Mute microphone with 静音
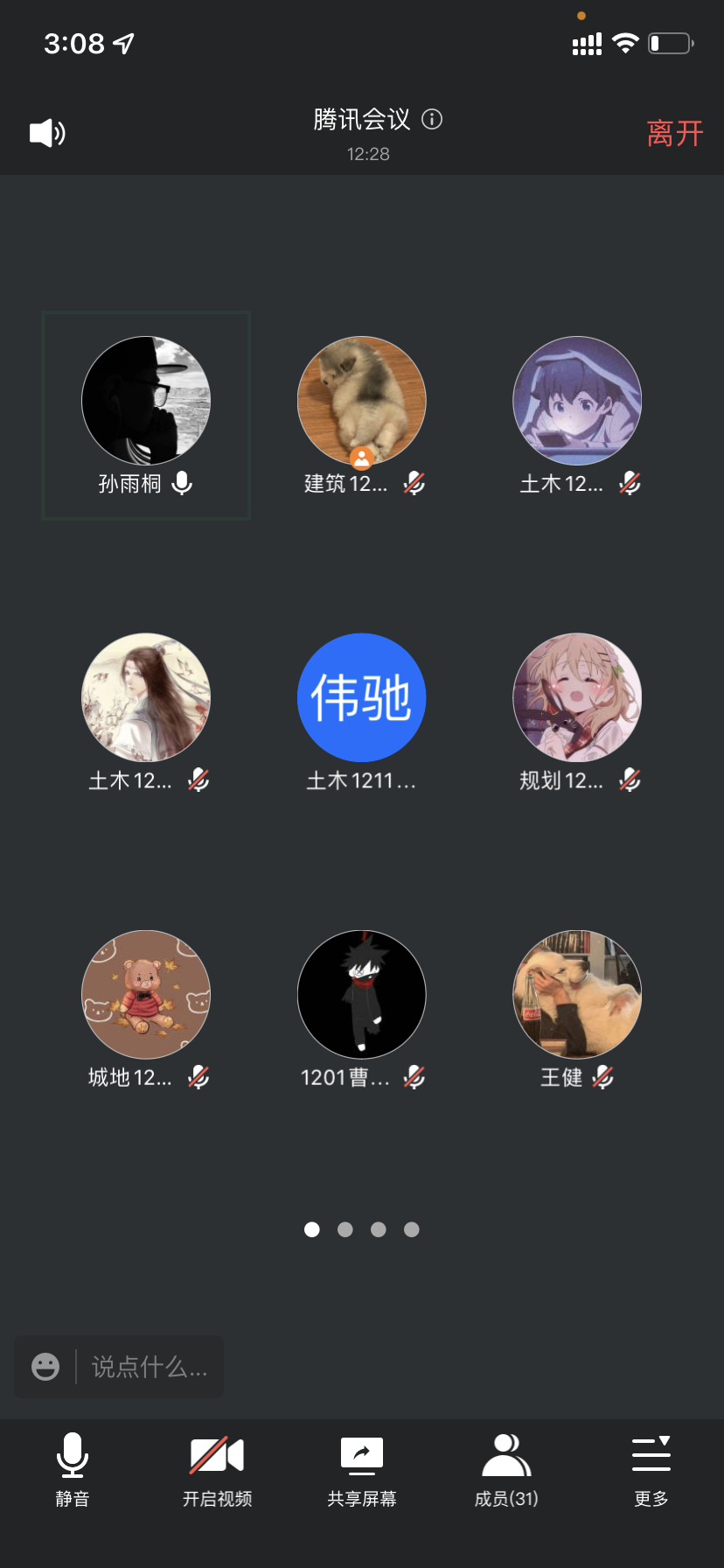 73,1469
